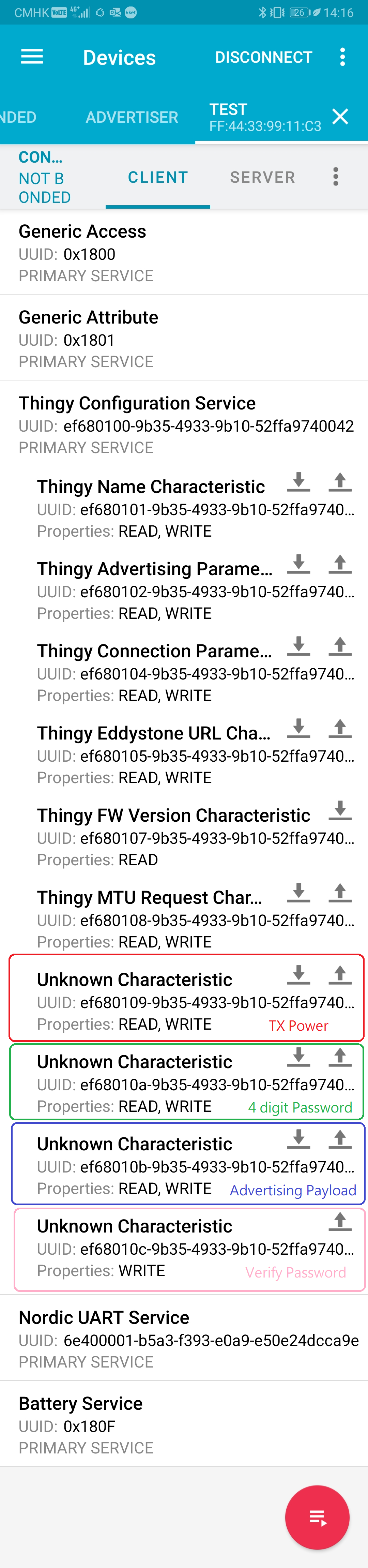Read the TX Power characteristic ef680109
This screenshot has width=368, height=1568.
[x=298, y=975]
